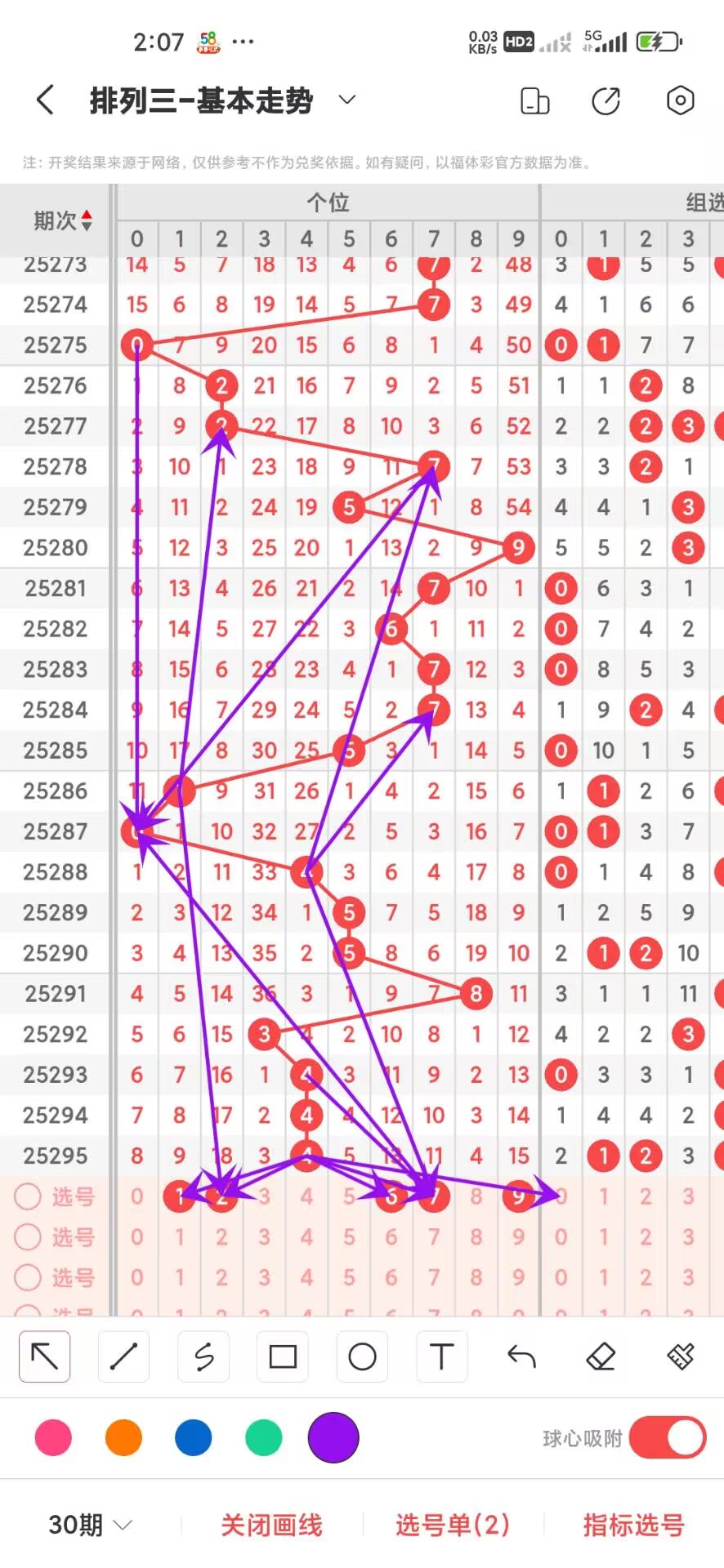
Task: Turn off the 球心吸附 switch
Action: pos(668,1437)
